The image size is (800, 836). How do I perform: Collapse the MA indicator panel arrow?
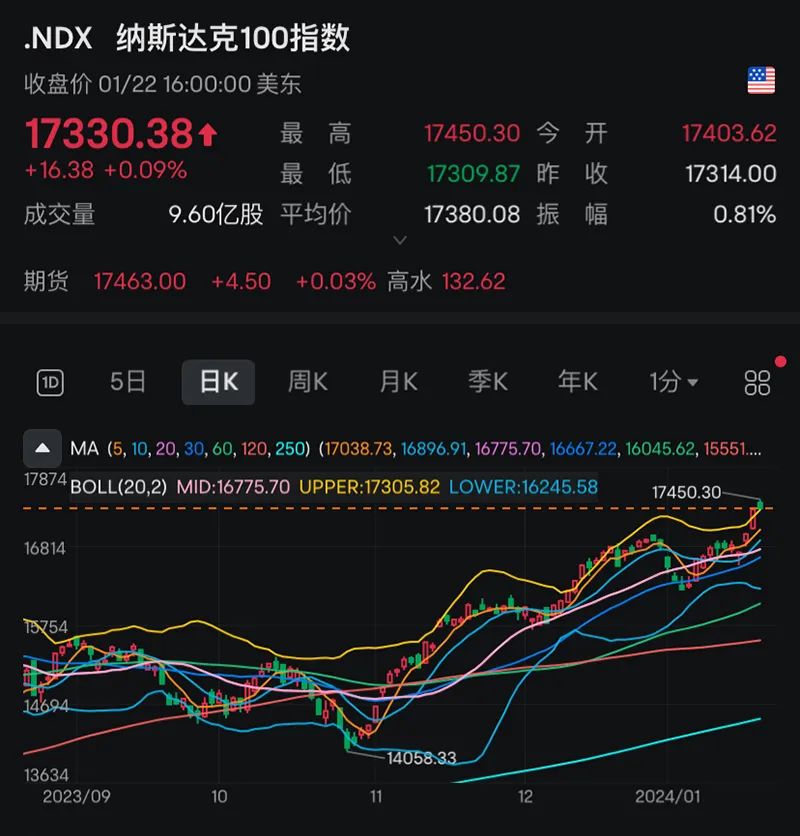(x=44, y=448)
